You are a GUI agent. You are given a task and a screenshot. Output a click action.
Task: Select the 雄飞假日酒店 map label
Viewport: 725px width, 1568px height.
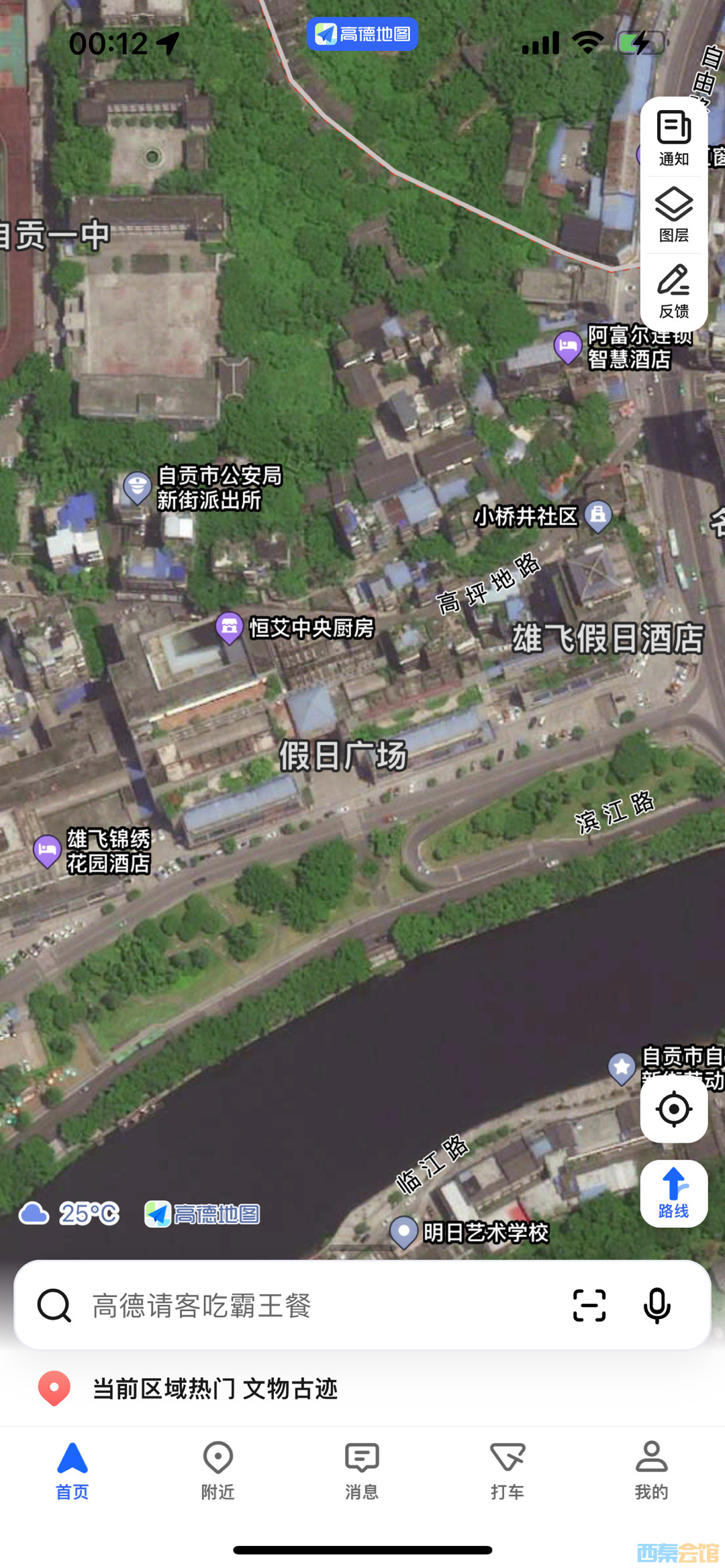[608, 638]
